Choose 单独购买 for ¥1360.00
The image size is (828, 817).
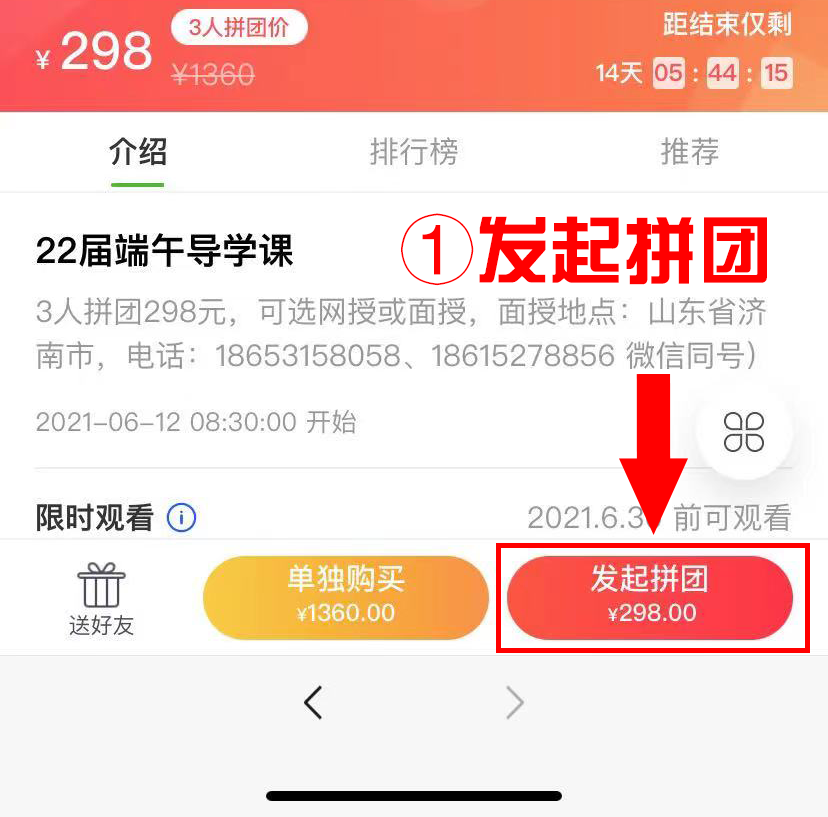click(x=345, y=597)
